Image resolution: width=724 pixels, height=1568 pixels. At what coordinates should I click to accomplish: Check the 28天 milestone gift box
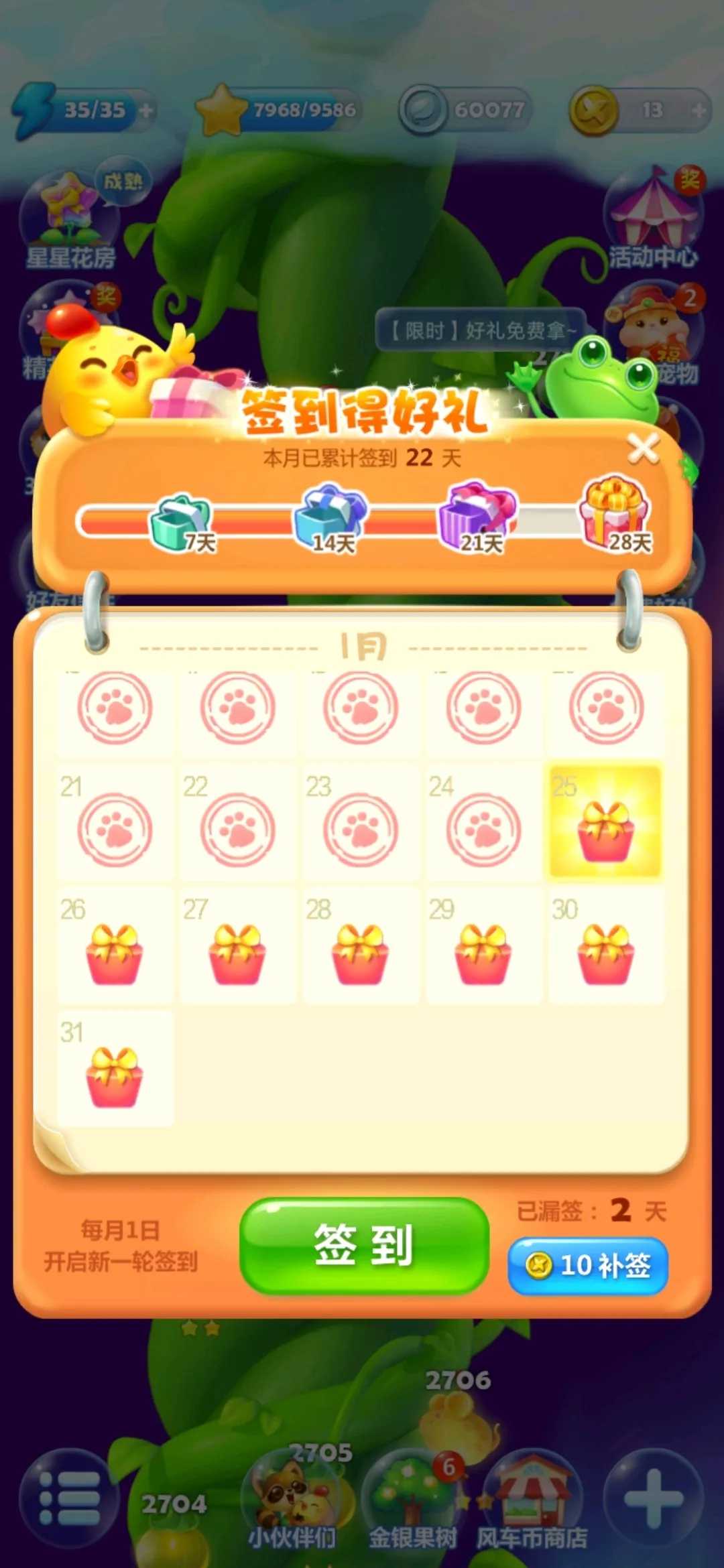point(615,513)
